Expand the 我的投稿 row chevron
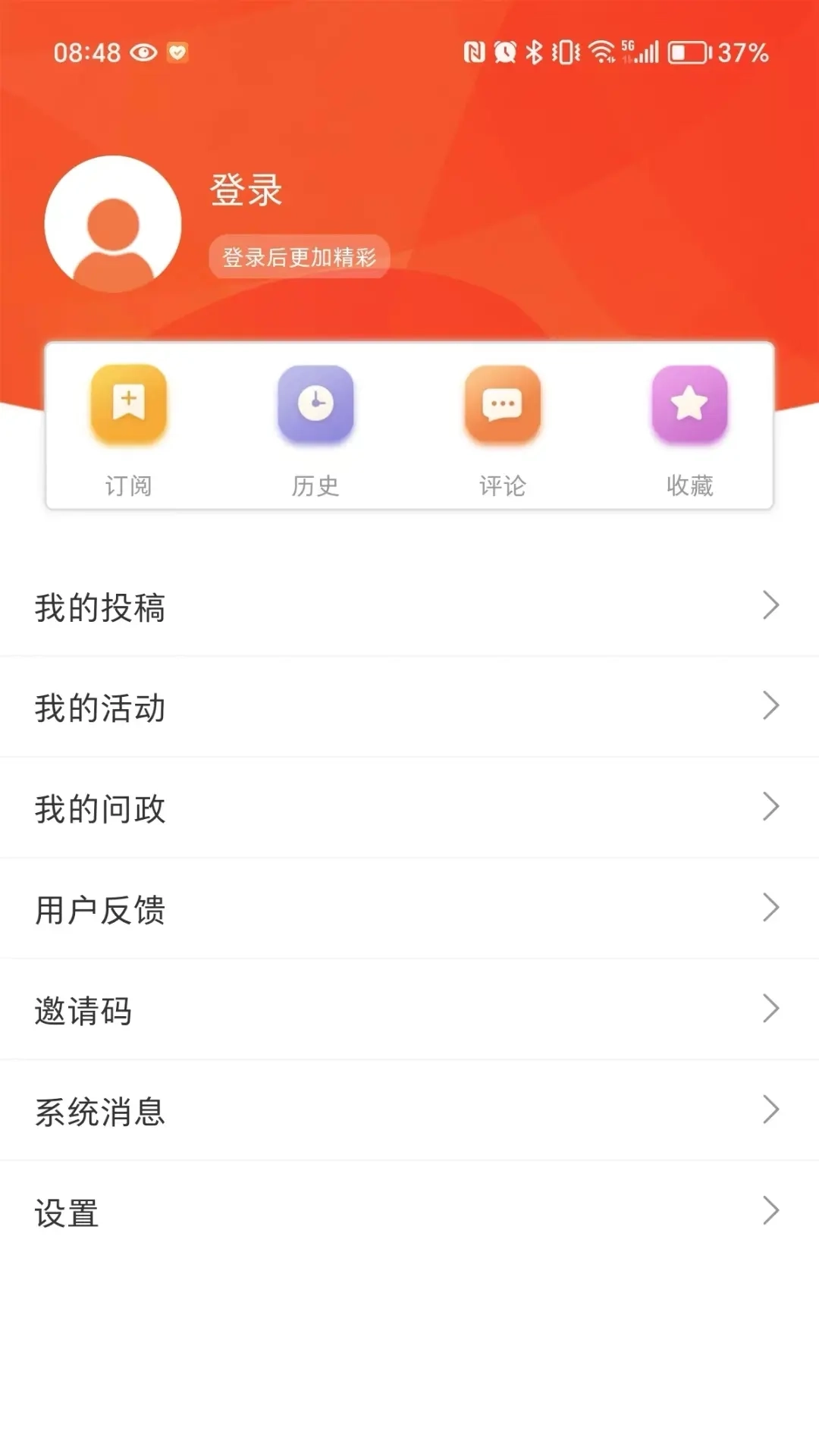The height and width of the screenshot is (1456, 819). [771, 605]
